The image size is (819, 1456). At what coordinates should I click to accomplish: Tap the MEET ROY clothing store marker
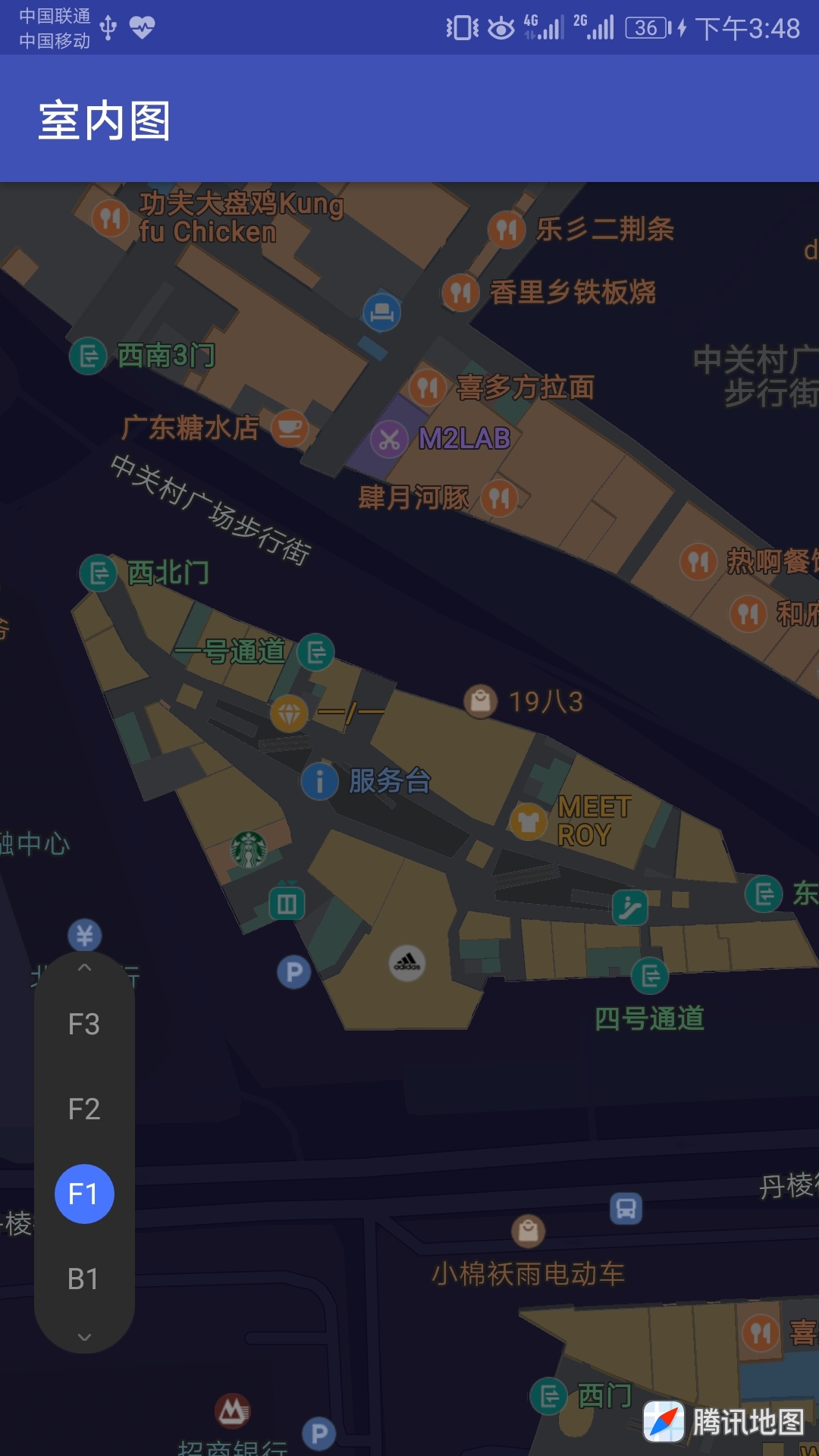529,821
